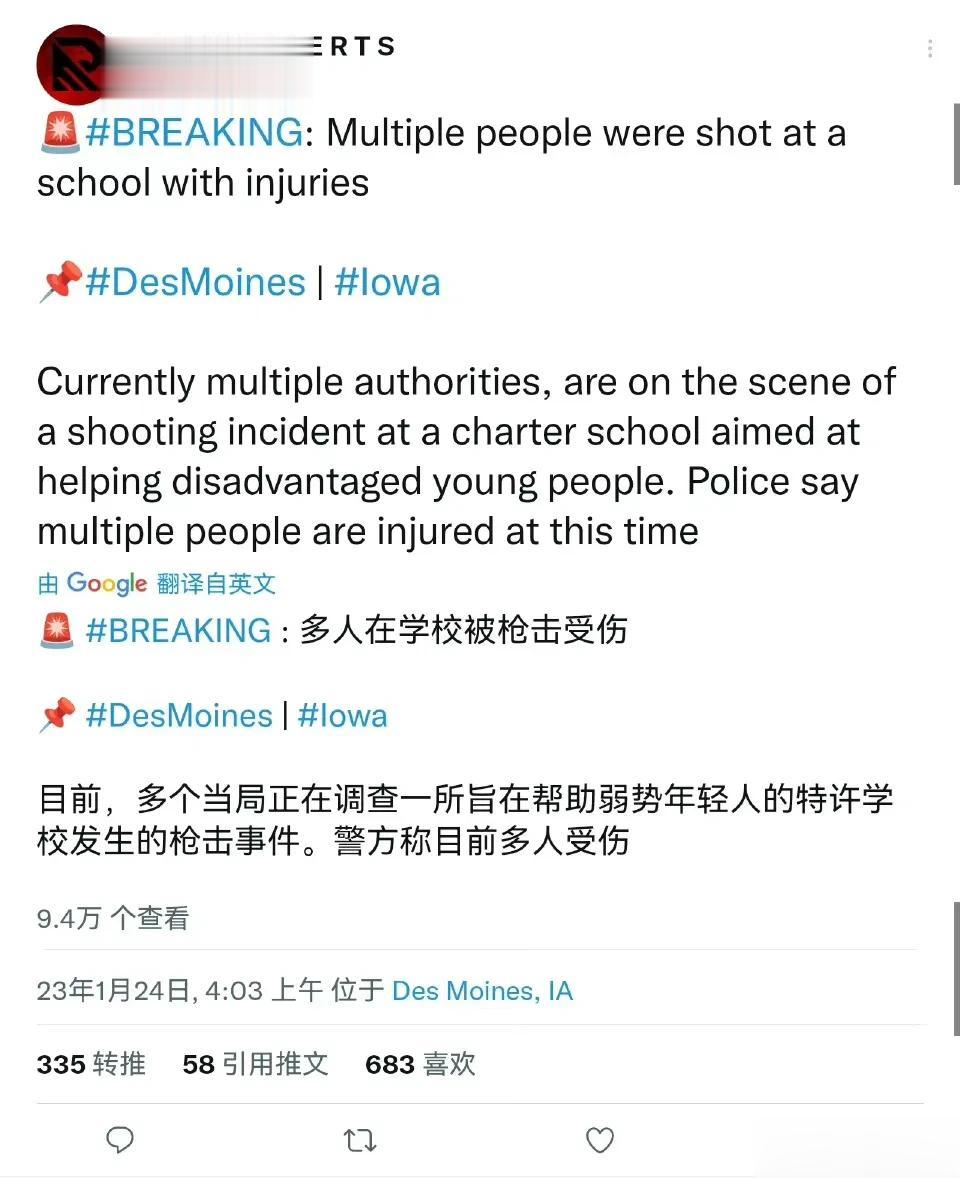Image resolution: width=960 pixels, height=1178 pixels.
Task: Open the author's profile avatar
Action: pyautogui.click(x=72, y=64)
